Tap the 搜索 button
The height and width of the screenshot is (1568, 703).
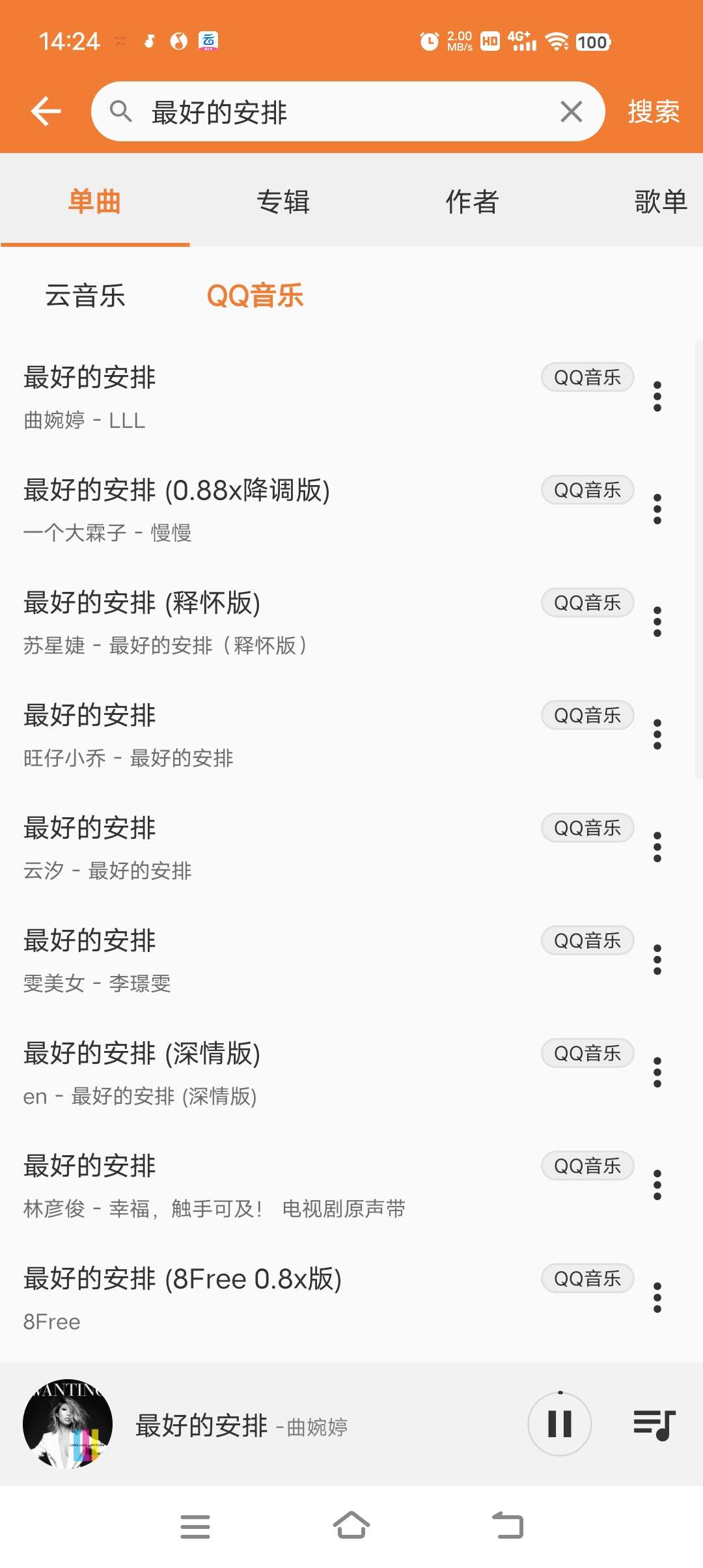click(653, 111)
